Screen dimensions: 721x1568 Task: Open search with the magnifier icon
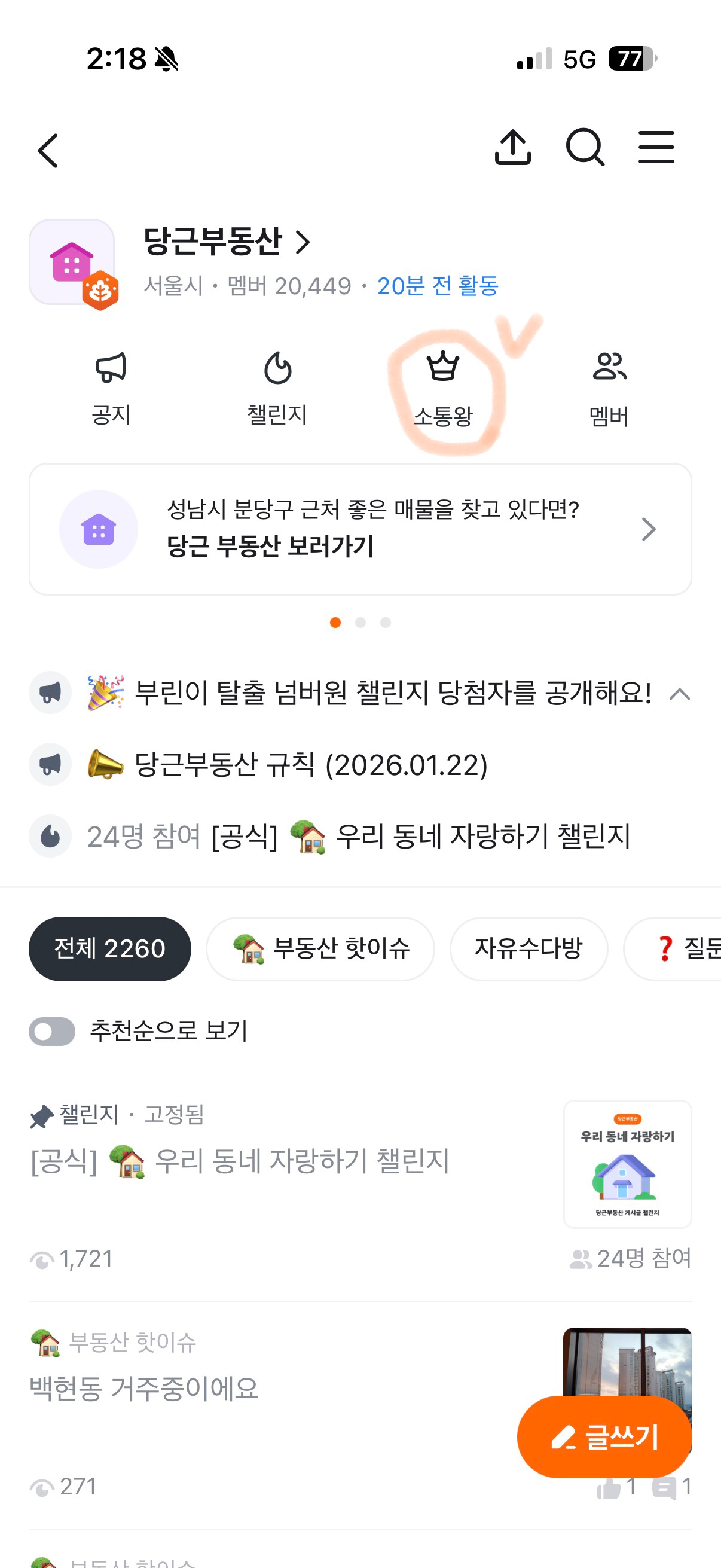[585, 147]
